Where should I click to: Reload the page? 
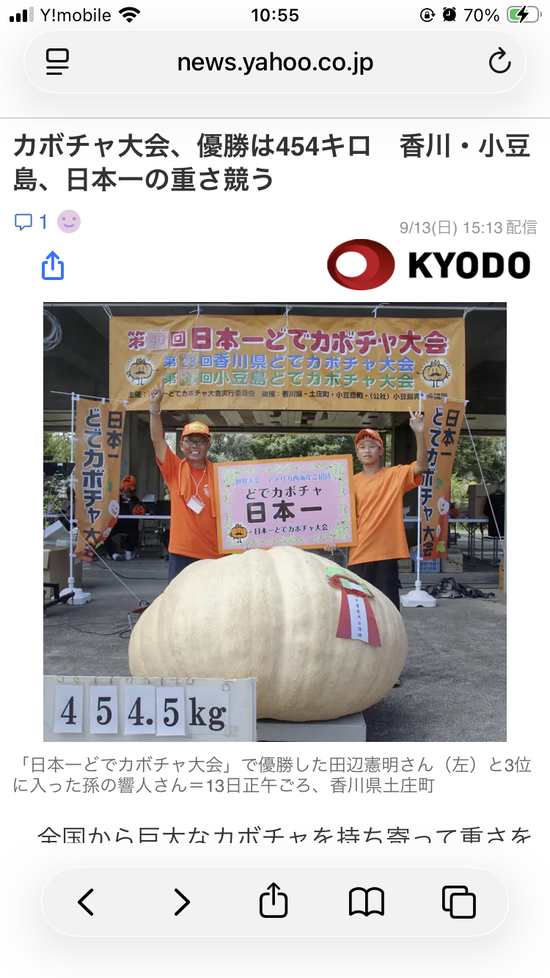tap(499, 62)
